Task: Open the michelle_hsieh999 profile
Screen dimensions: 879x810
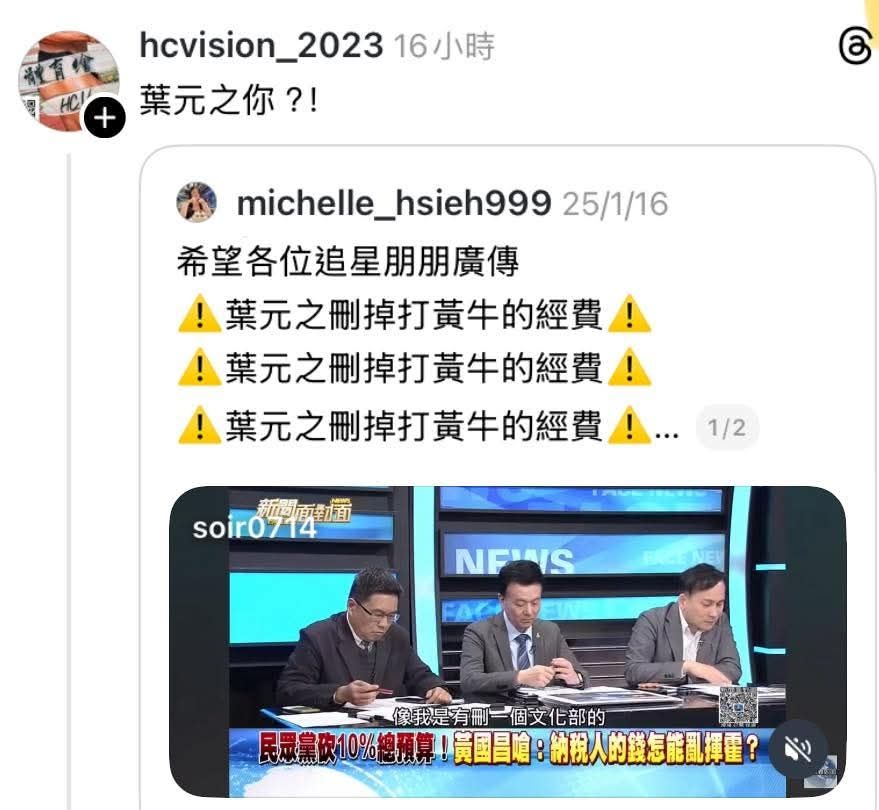Action: click(393, 204)
